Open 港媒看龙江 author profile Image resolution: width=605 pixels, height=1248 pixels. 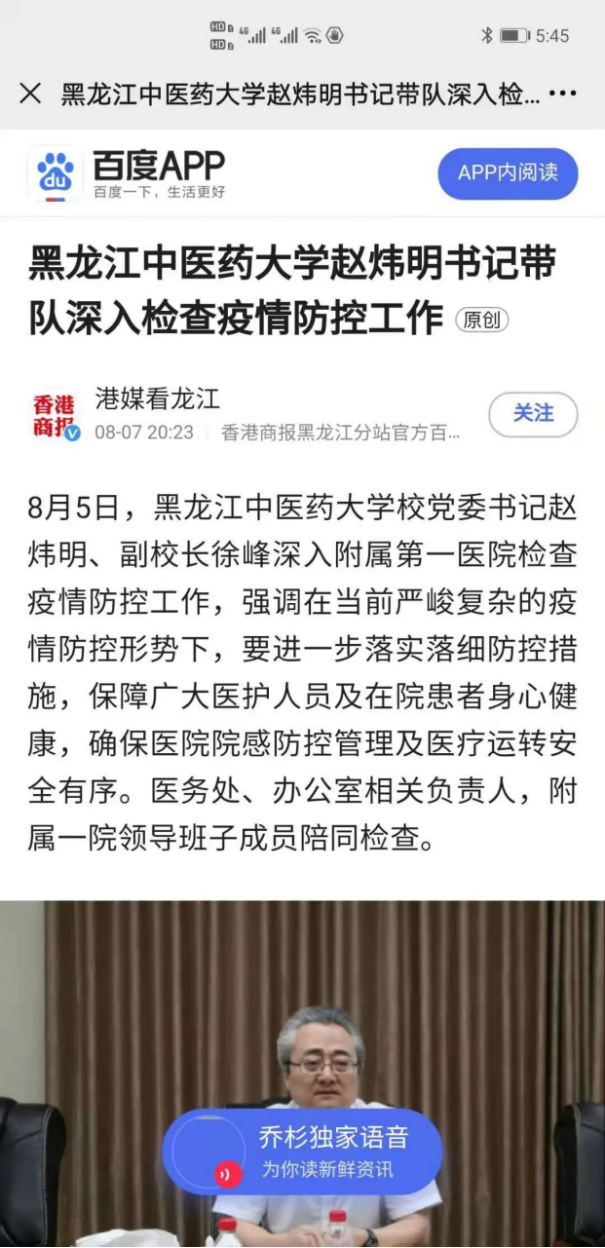coord(157,399)
